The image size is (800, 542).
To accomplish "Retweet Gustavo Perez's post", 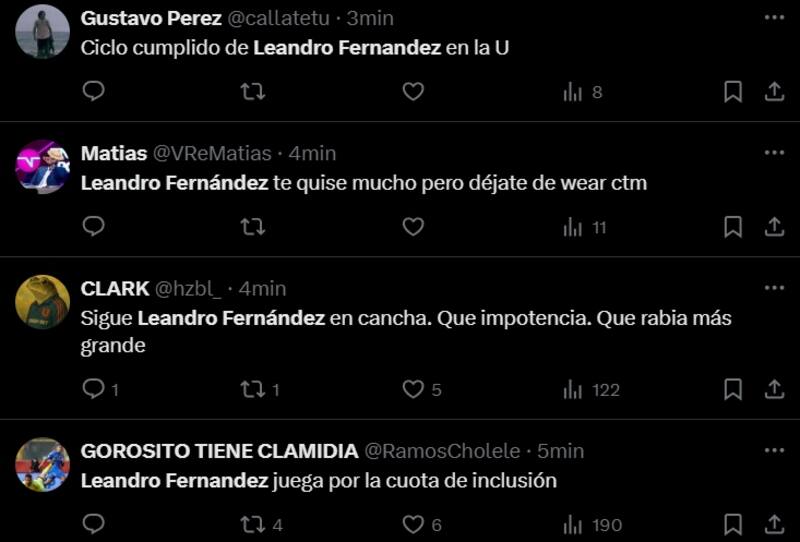I will tap(253, 92).
